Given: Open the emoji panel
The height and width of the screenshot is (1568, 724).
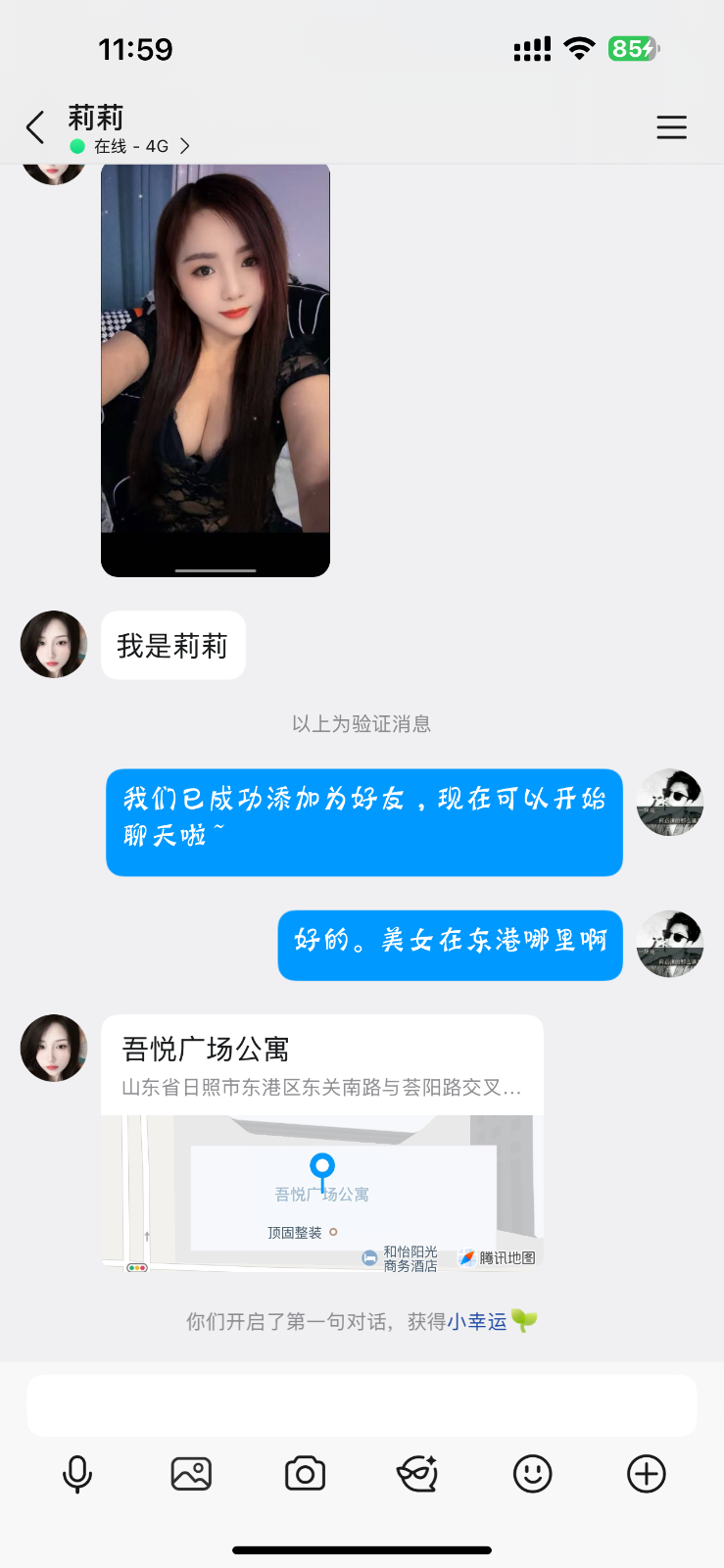Looking at the screenshot, I should [x=532, y=1474].
